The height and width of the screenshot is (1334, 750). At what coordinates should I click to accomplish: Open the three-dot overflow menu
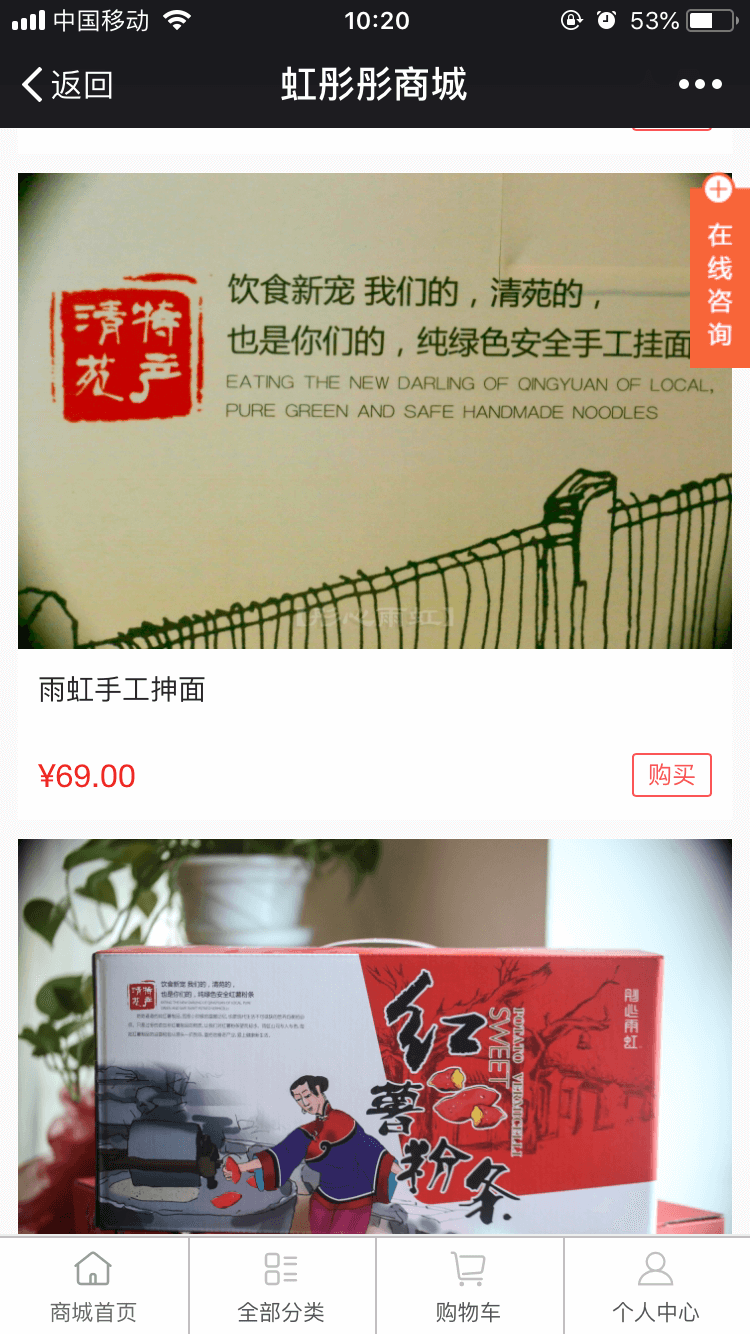(x=700, y=85)
